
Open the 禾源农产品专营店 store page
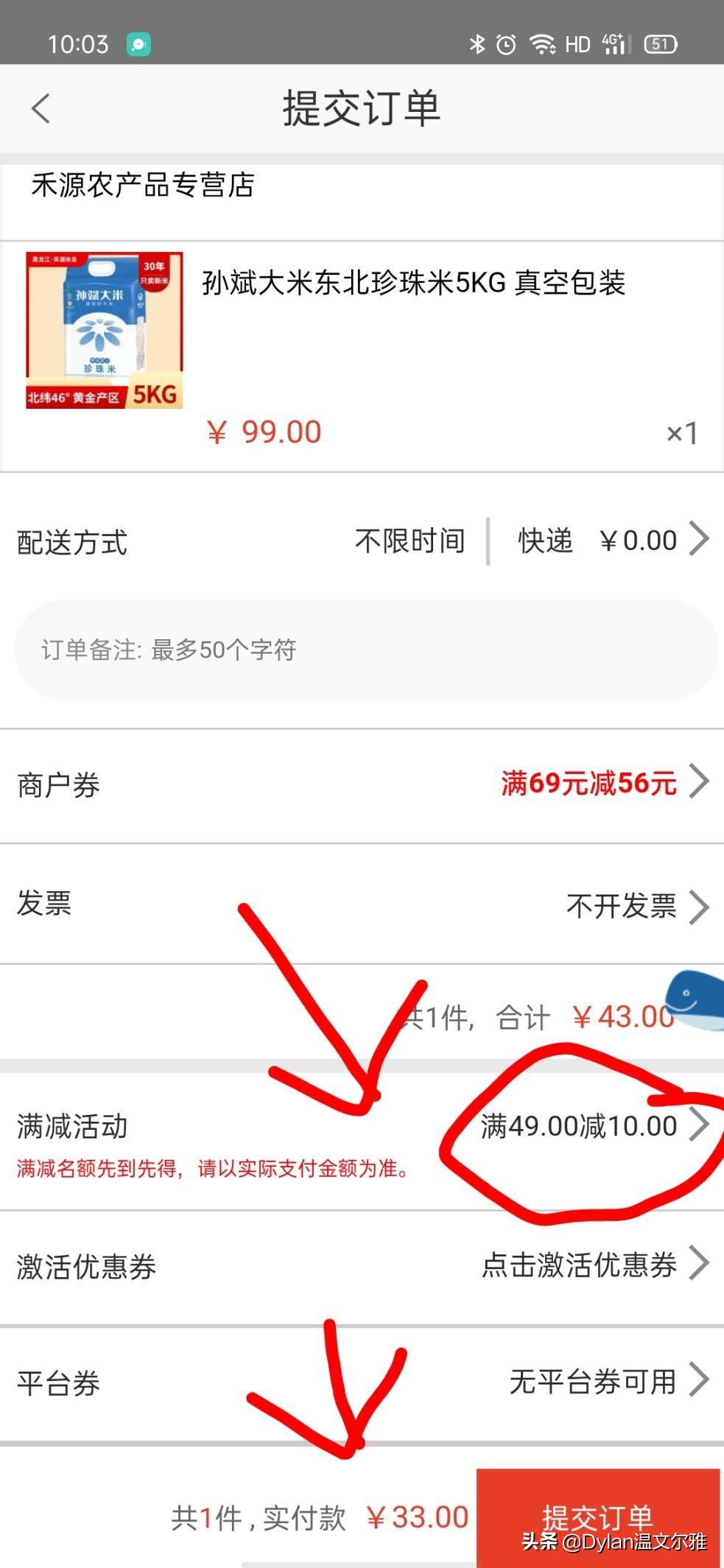(x=141, y=187)
